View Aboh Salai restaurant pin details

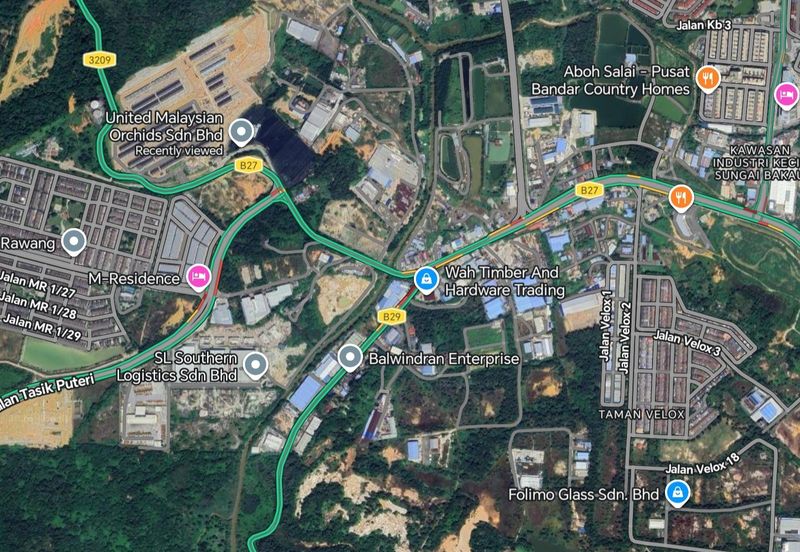point(708,78)
